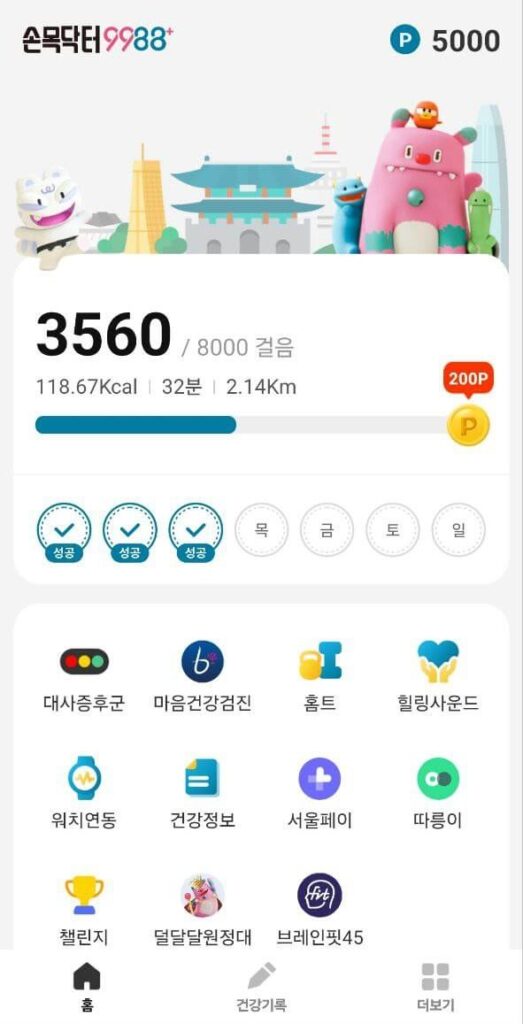Image resolution: width=523 pixels, height=1024 pixels.
Task: Launch 홈트 home training
Action: (320, 677)
